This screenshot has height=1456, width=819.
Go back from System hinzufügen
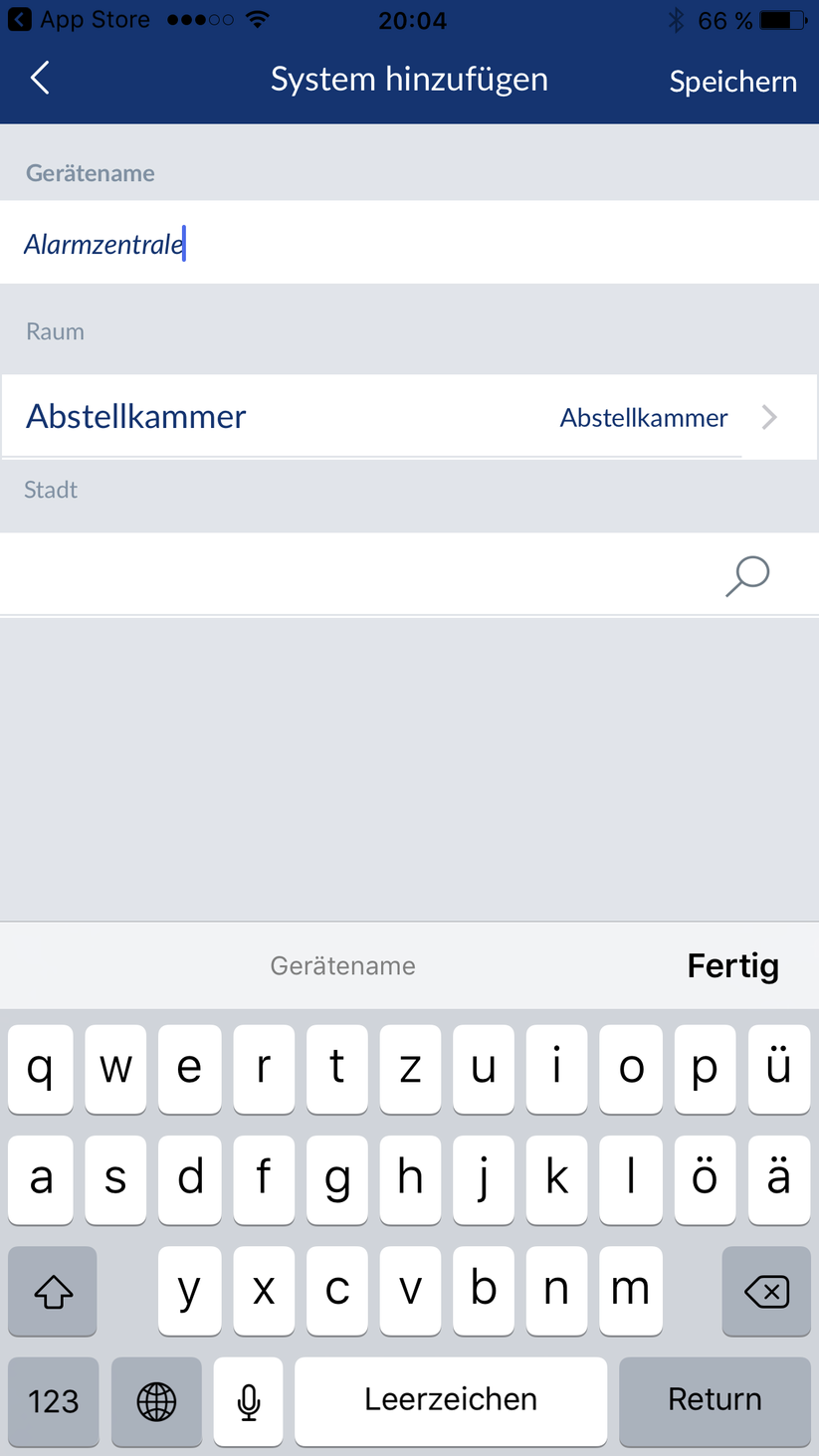[x=40, y=79]
